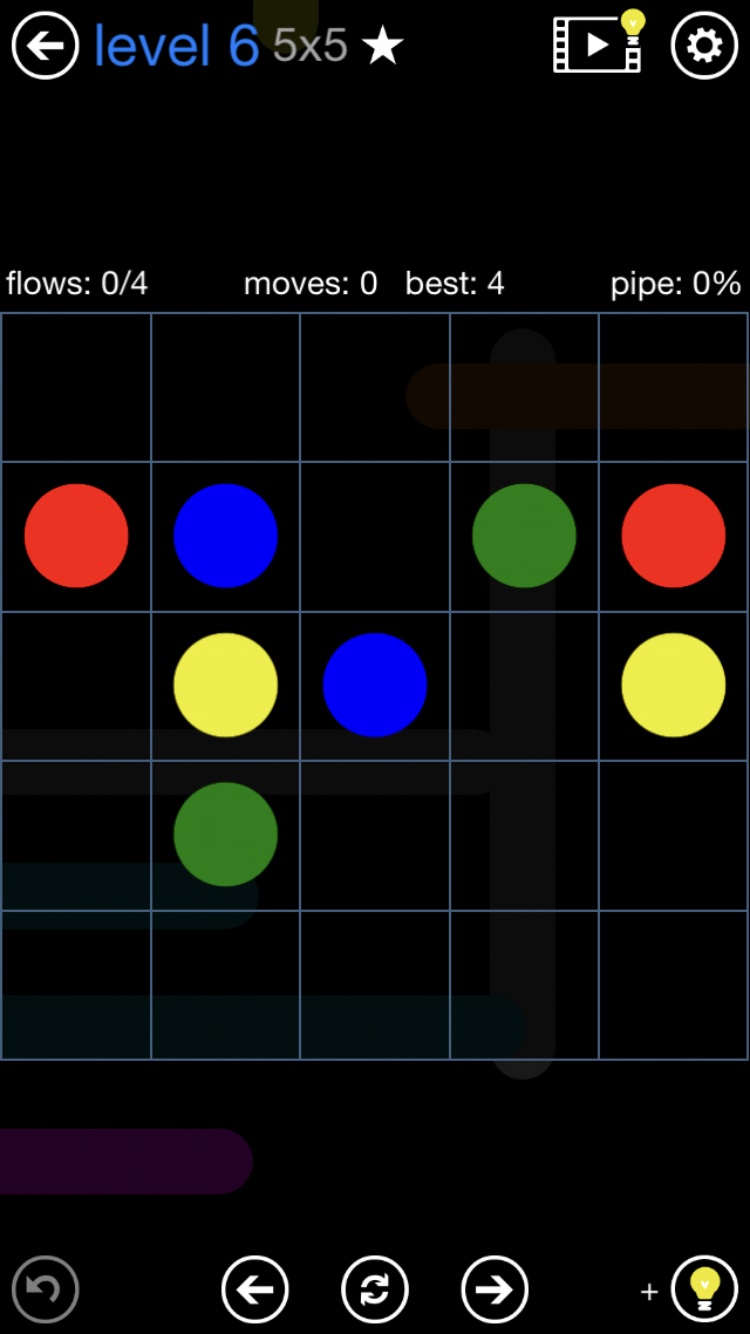The width and height of the screenshot is (750, 1334).
Task: Use a hint with the lightbulb
Action: (x=704, y=1289)
